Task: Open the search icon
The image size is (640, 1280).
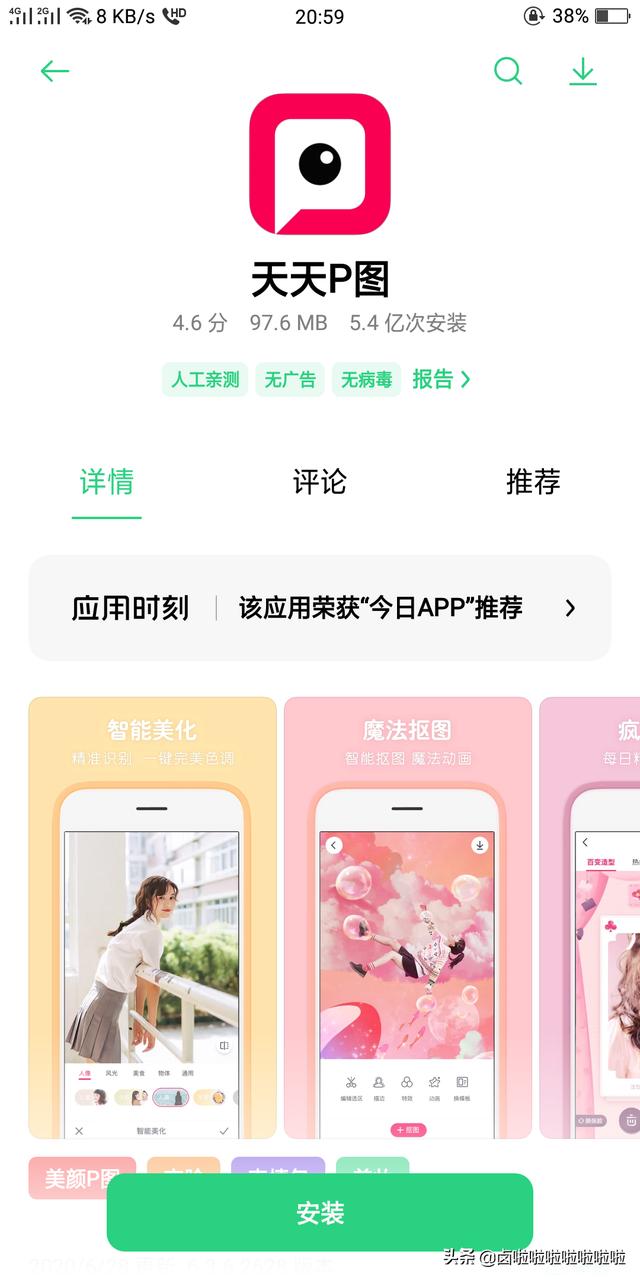Action: point(508,71)
